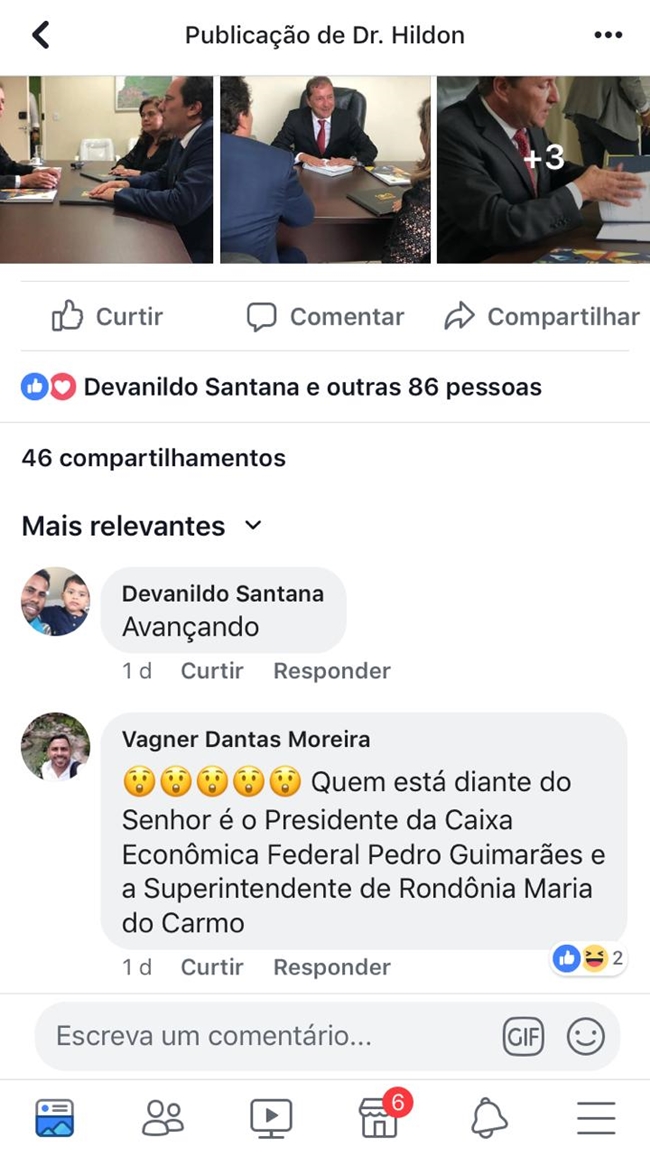Switch to the Marketplace tab

tap(381, 1116)
